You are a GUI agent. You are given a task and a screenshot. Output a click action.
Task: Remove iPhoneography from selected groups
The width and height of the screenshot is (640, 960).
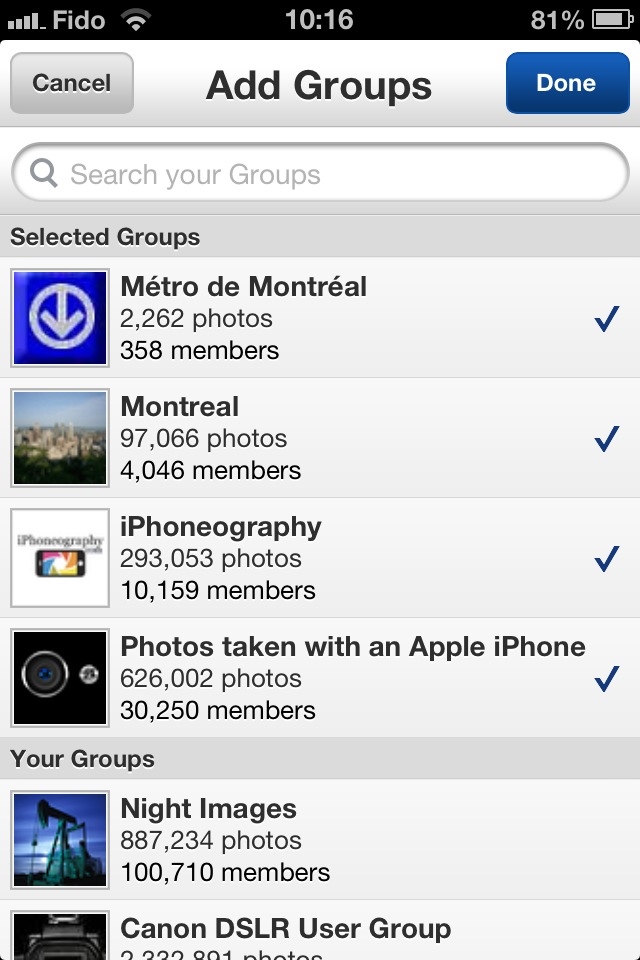click(320, 558)
